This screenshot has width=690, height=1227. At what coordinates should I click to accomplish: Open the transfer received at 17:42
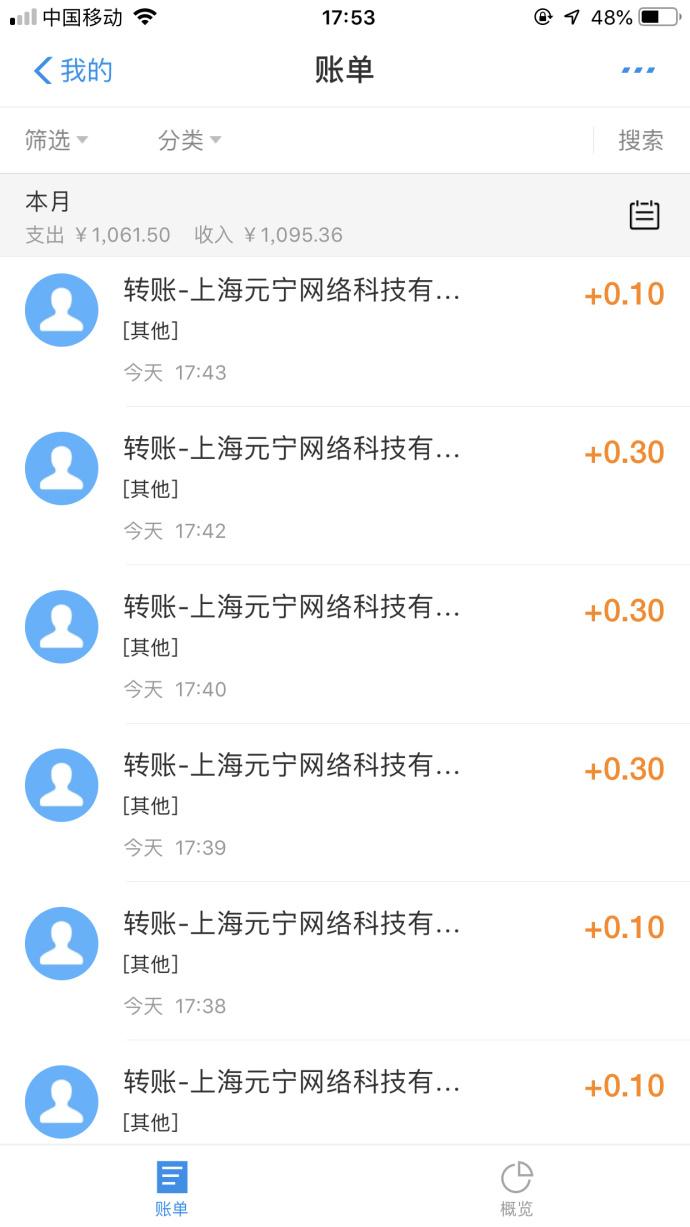point(345,486)
